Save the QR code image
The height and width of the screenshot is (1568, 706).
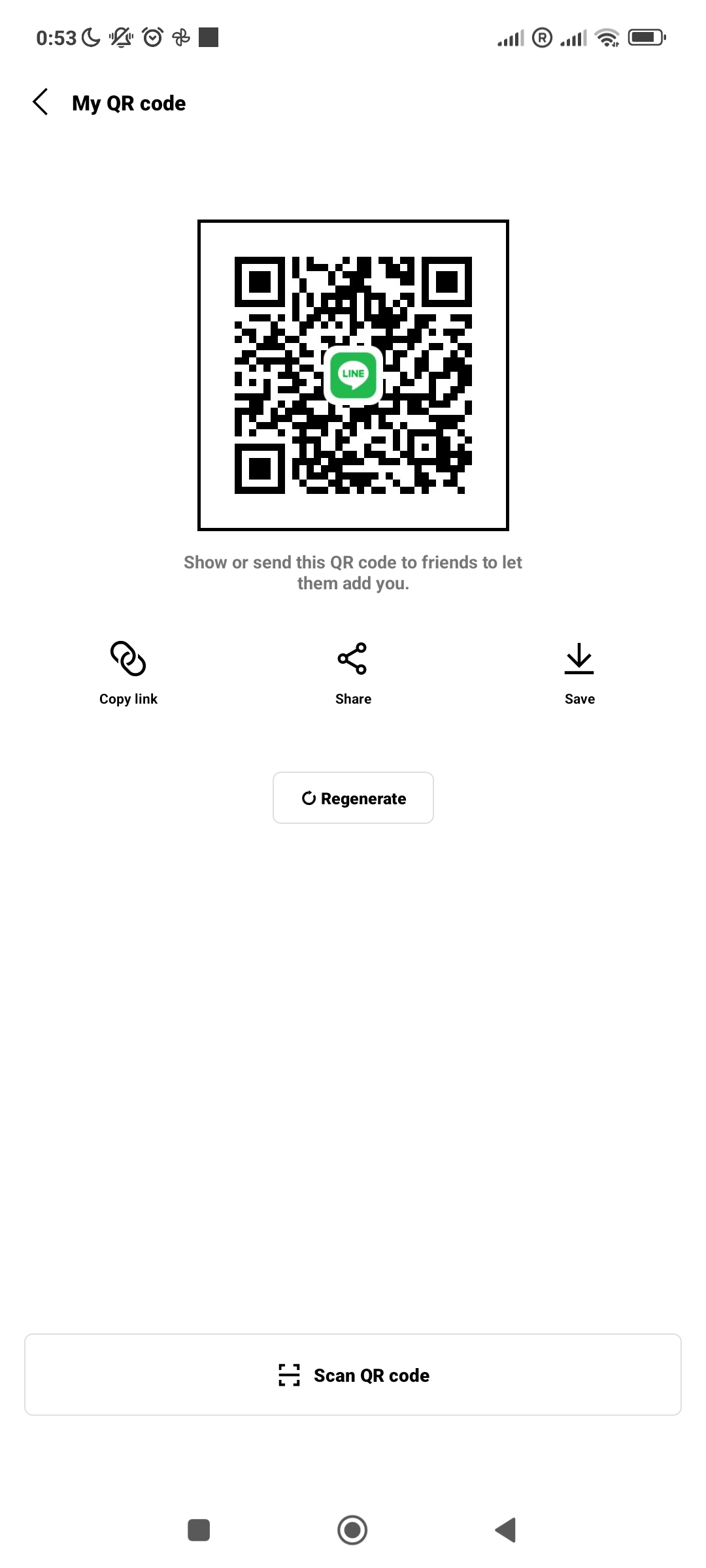pyautogui.click(x=579, y=674)
